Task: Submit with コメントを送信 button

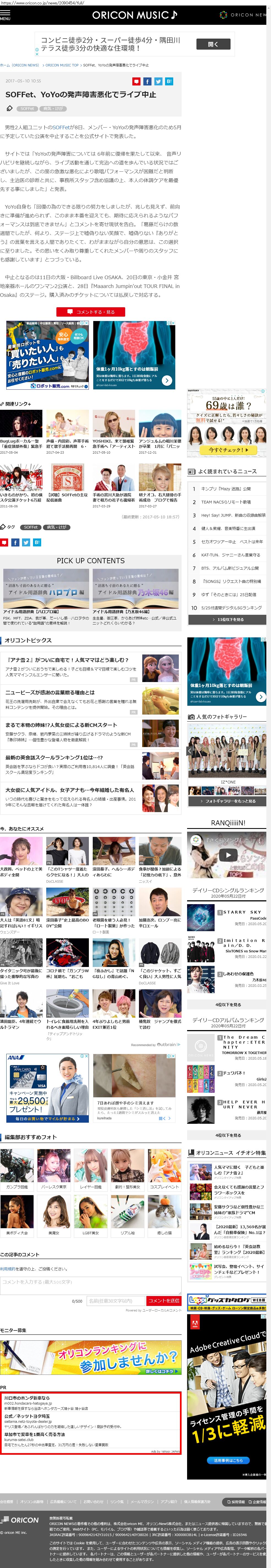Action: tap(163, 1301)
